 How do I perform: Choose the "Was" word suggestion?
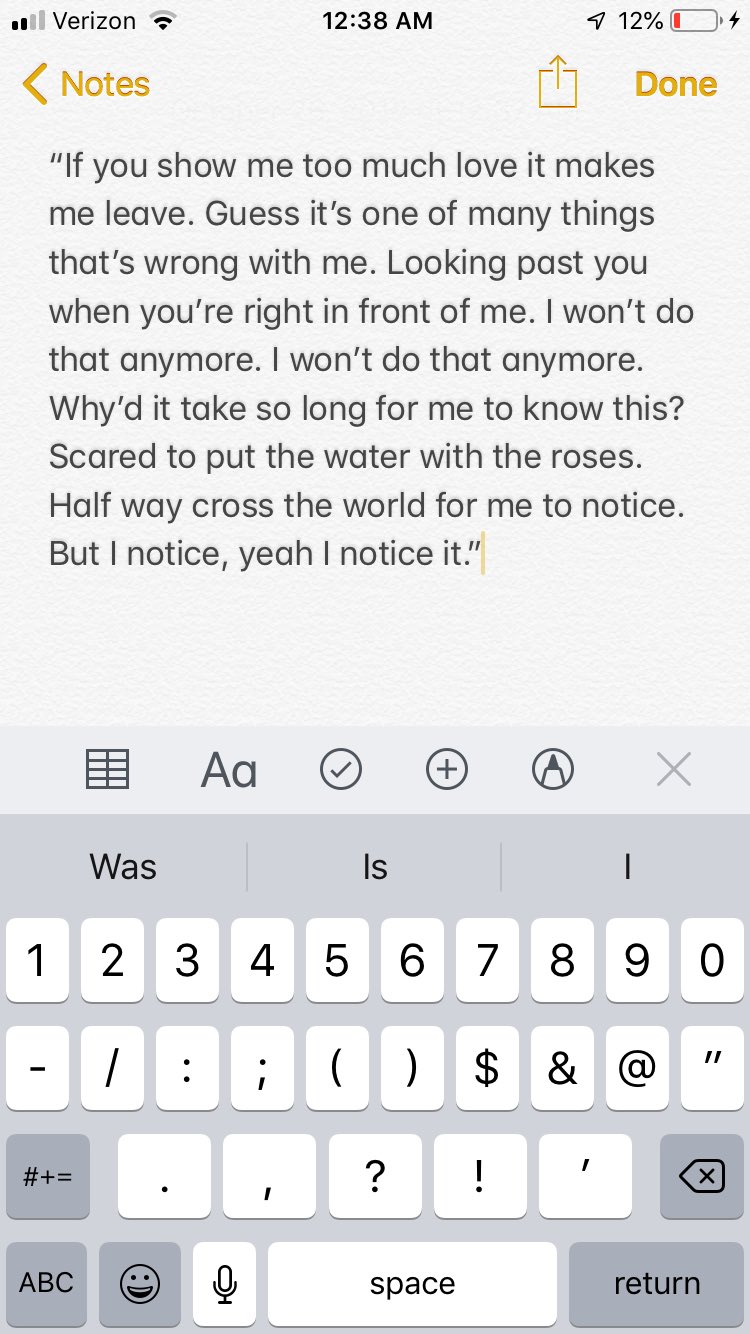123,866
